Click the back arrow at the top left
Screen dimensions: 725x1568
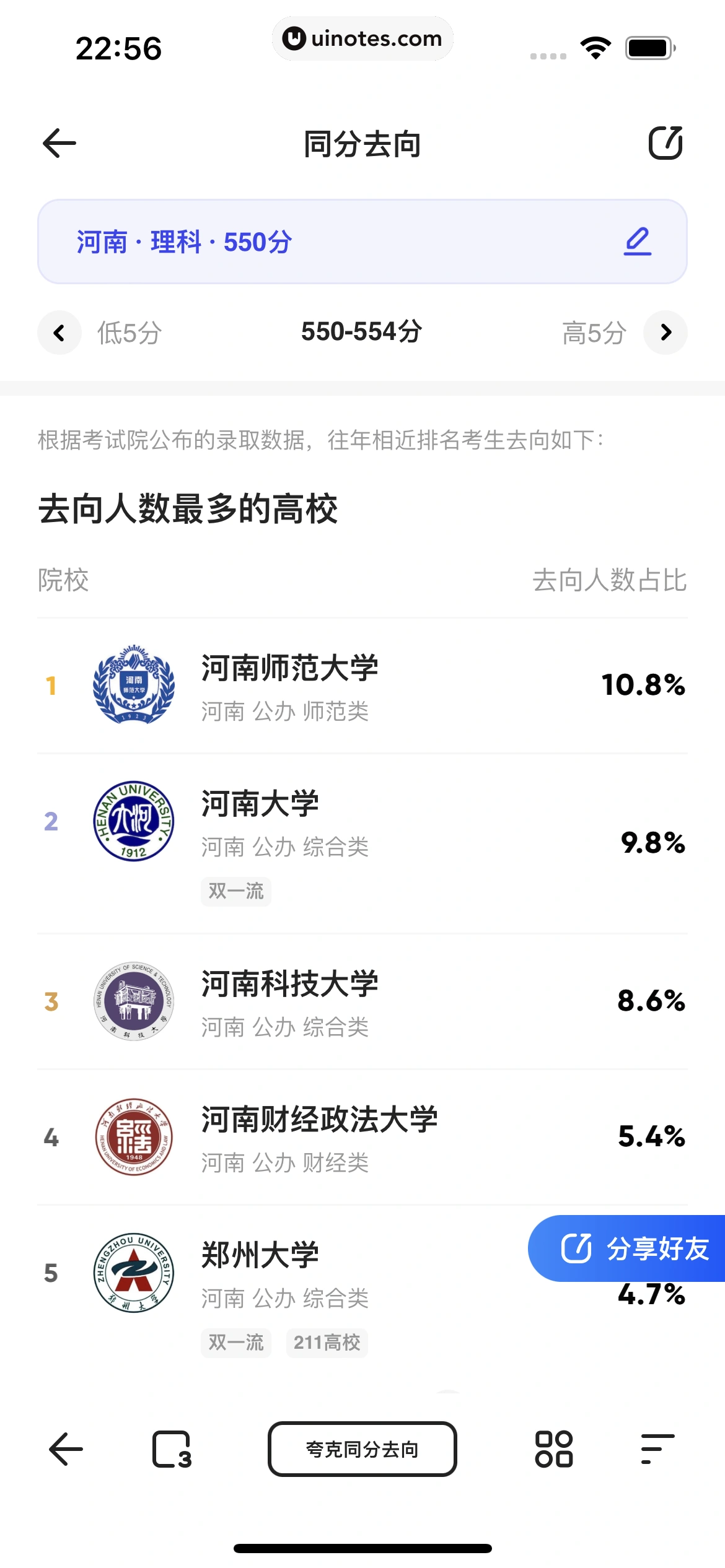pyautogui.click(x=59, y=143)
